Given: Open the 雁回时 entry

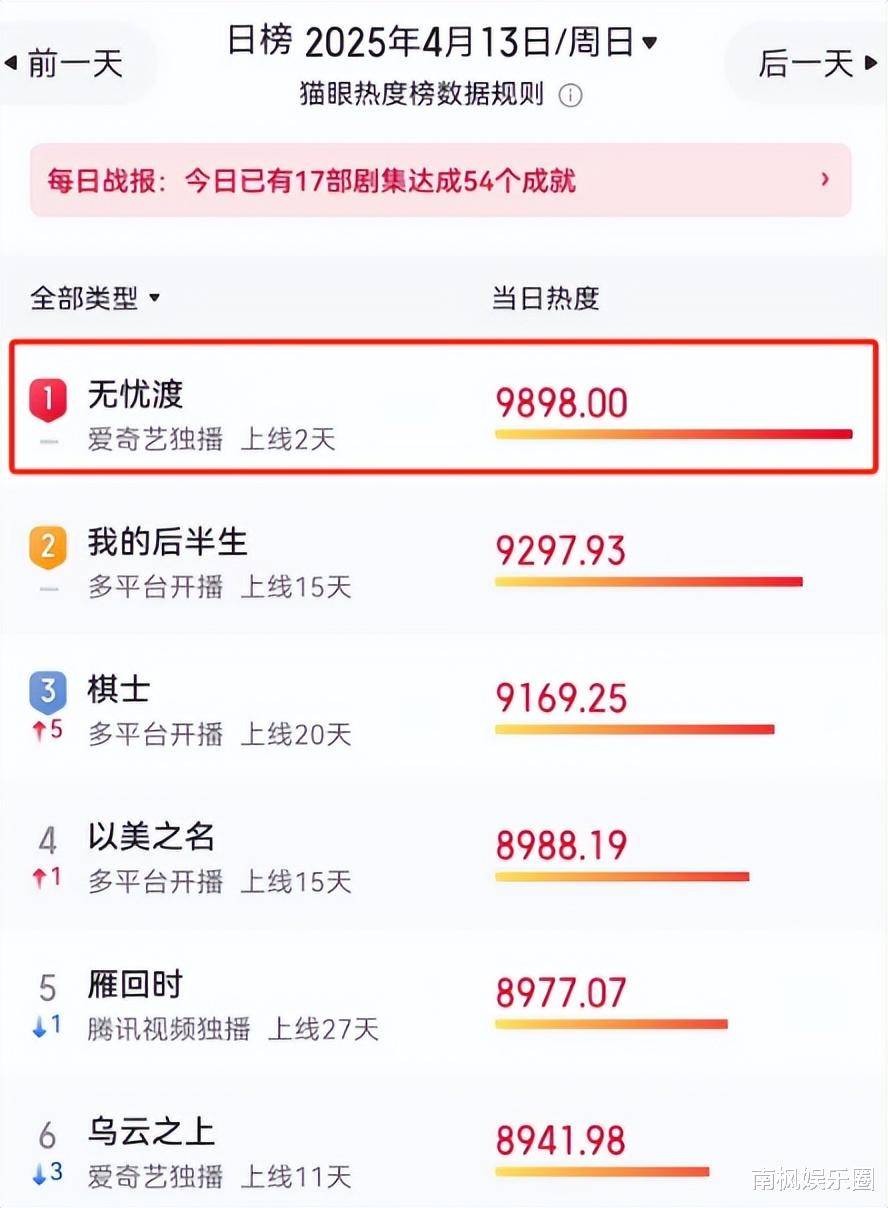Looking at the screenshot, I should tap(135, 986).
